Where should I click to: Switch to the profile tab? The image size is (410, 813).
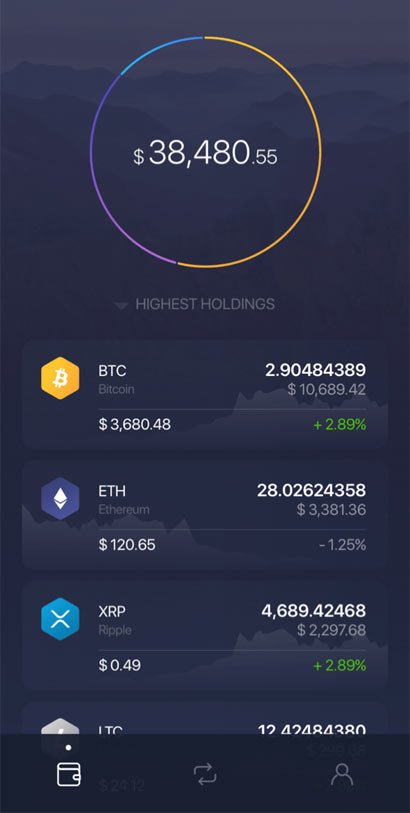pos(342,775)
